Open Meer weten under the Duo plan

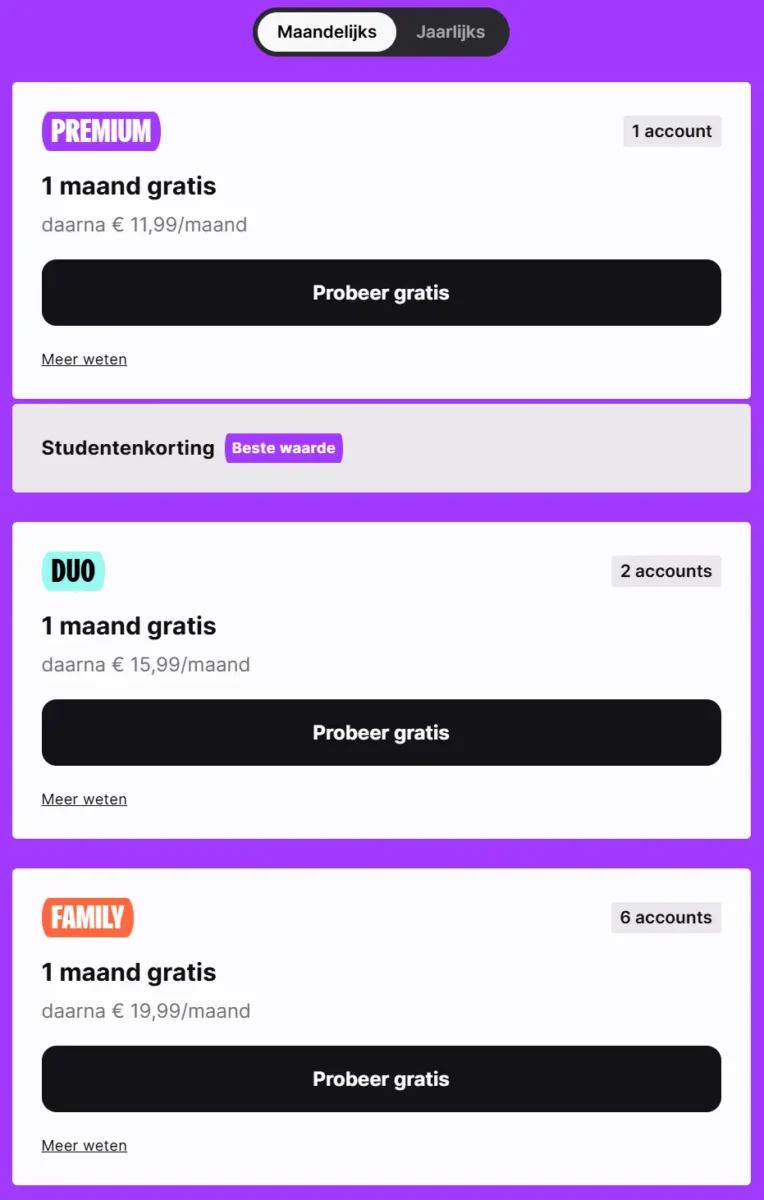coord(84,799)
